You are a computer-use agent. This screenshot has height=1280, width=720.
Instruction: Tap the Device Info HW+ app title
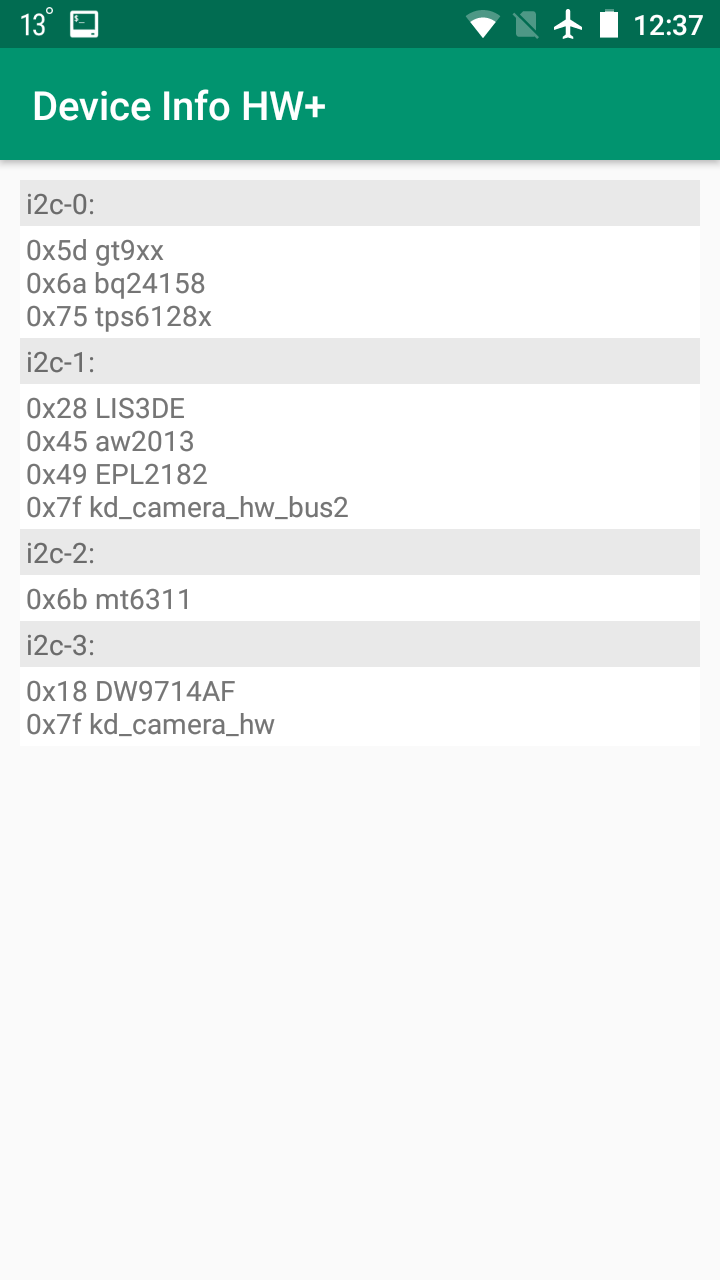[x=180, y=105]
